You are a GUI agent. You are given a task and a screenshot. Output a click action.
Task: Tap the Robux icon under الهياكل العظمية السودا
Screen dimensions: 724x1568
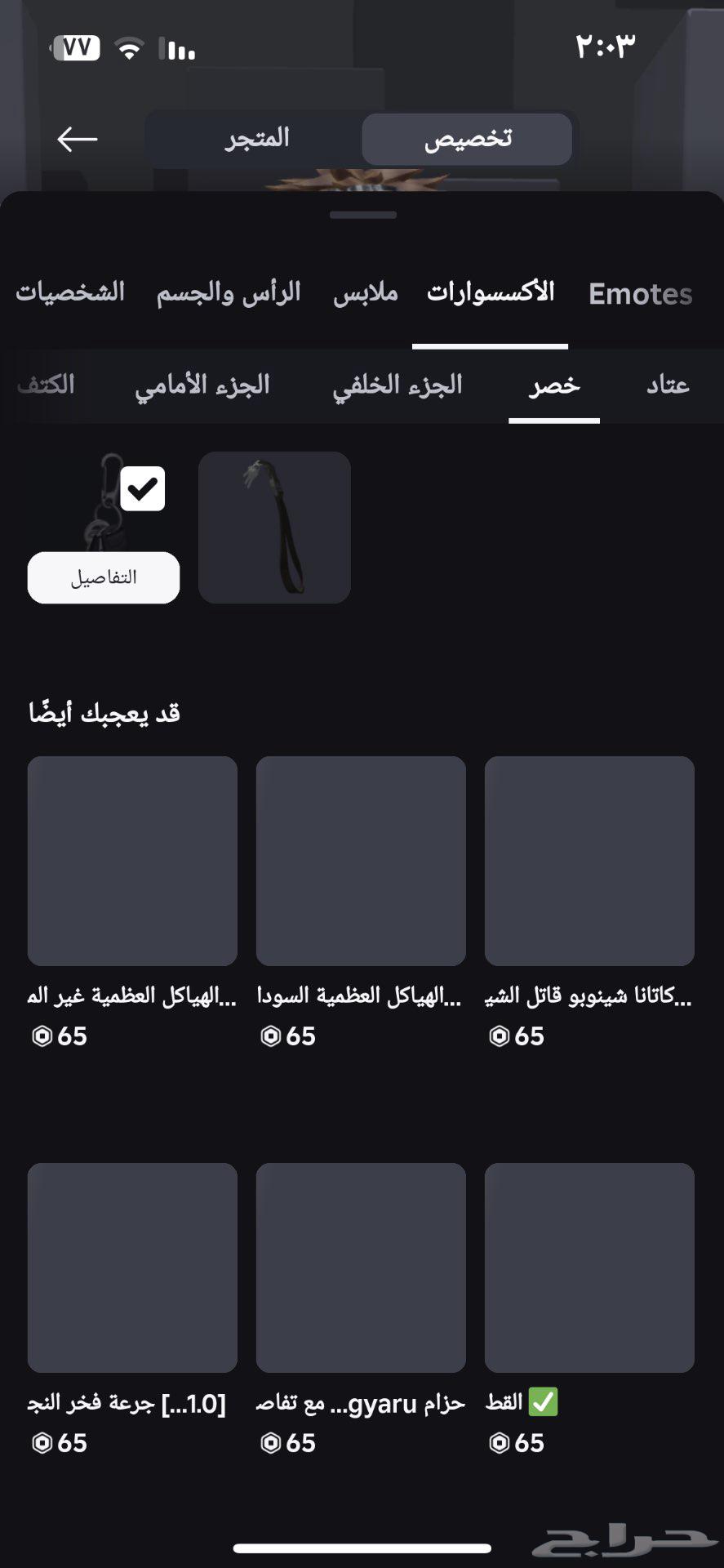click(x=269, y=1036)
